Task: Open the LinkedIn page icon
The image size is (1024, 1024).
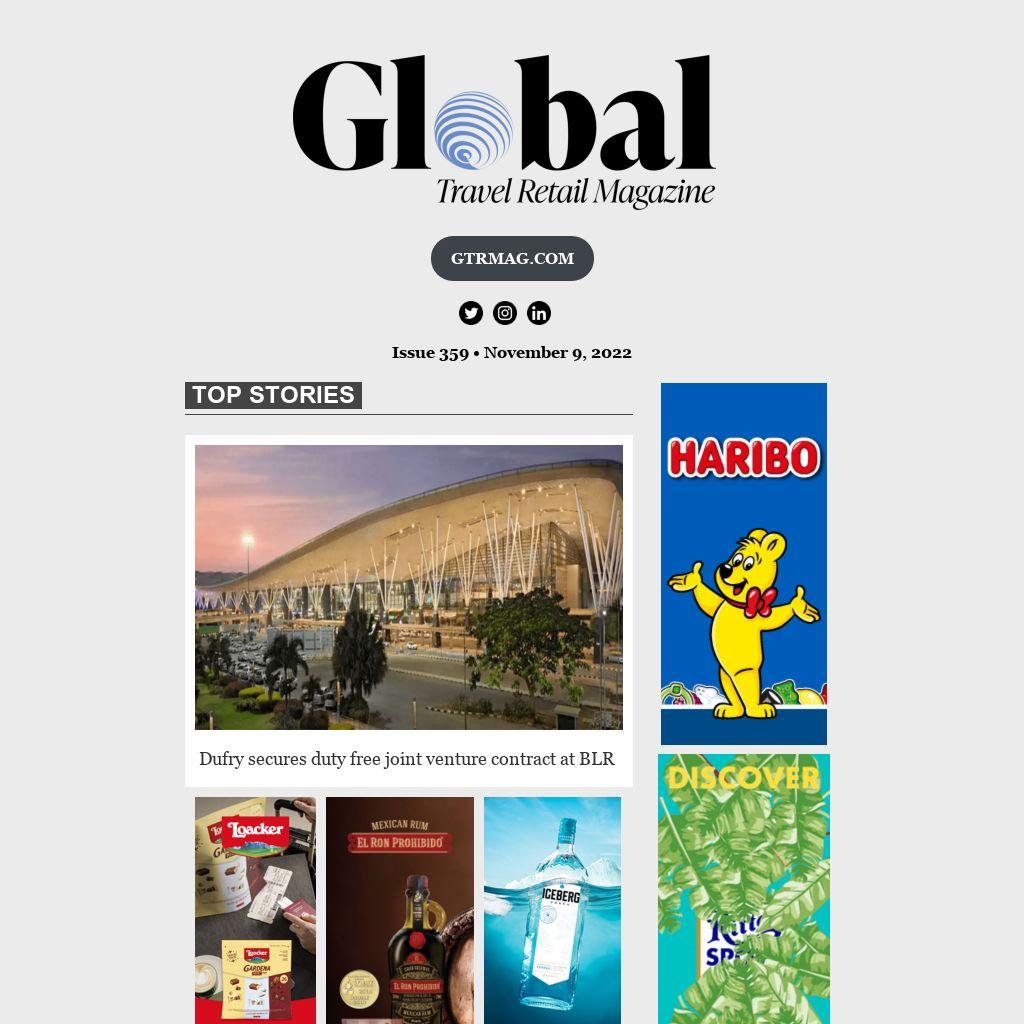Action: click(x=539, y=313)
